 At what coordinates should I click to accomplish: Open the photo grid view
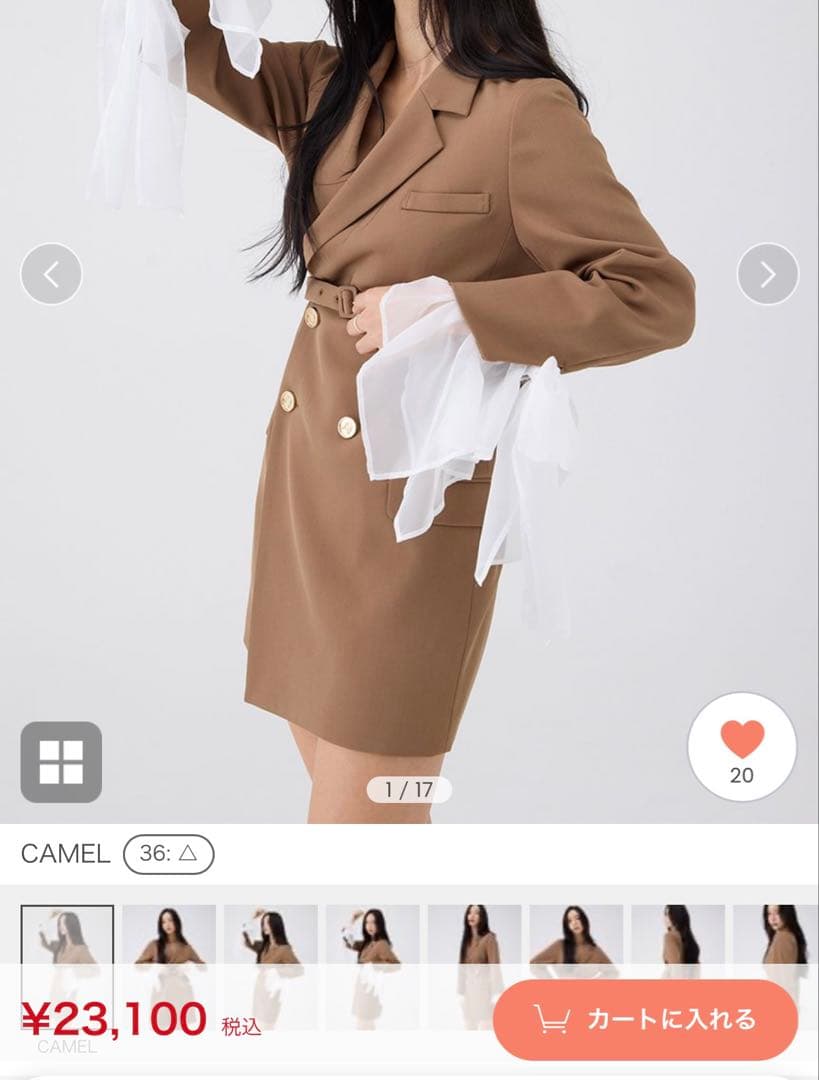pos(61,762)
